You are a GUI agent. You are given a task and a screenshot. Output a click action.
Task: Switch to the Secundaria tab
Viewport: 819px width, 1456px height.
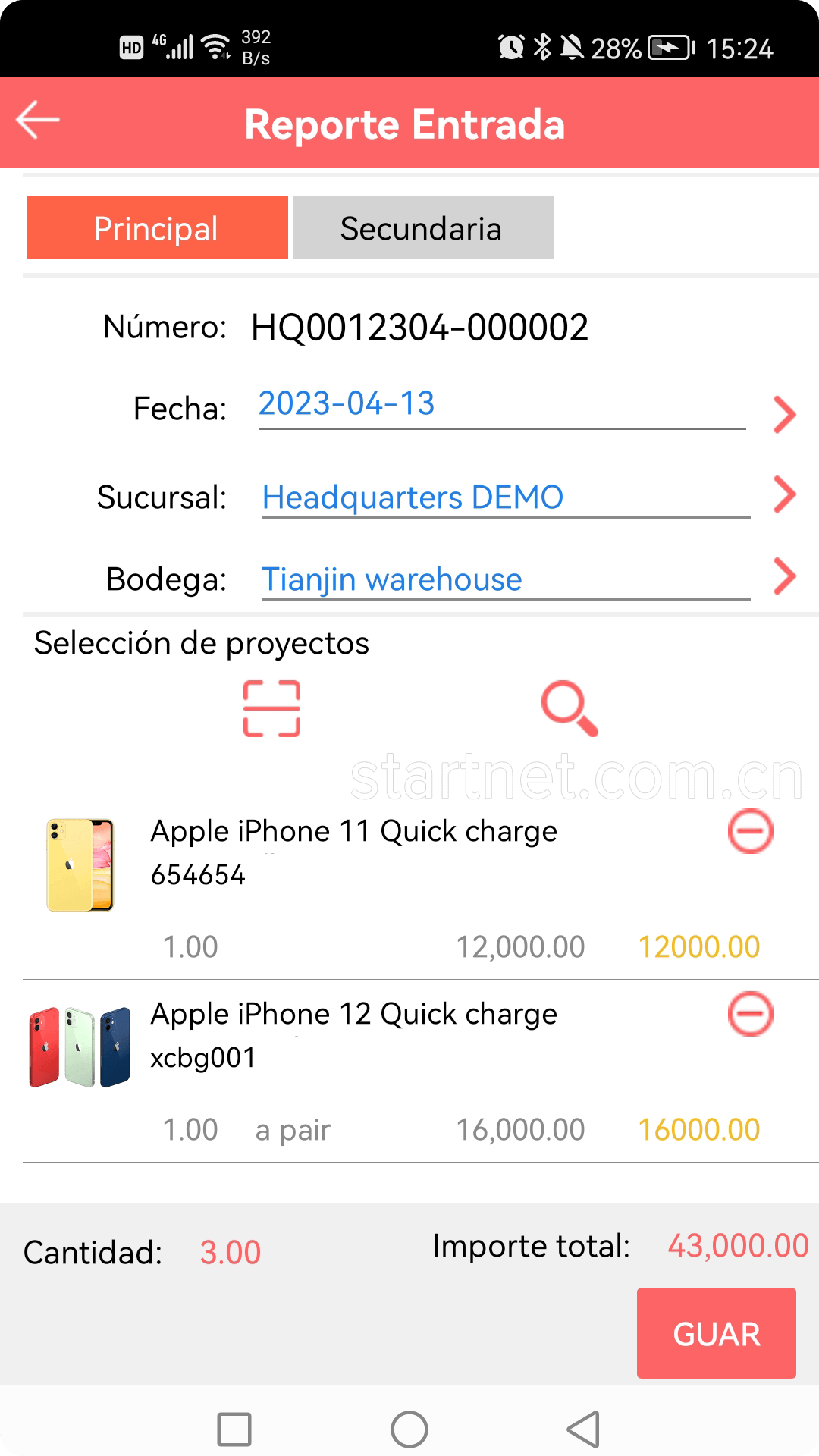(422, 228)
